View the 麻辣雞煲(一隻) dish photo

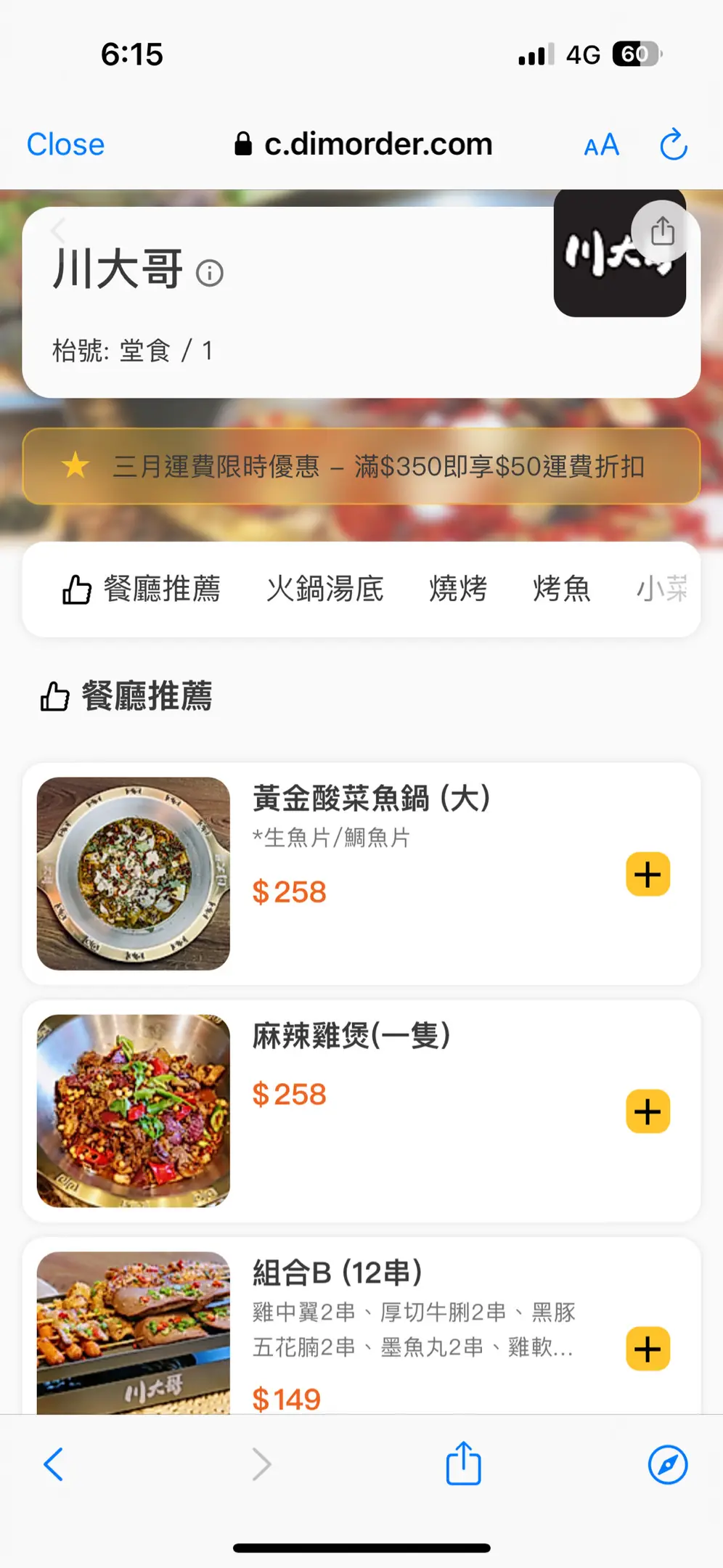click(134, 1111)
